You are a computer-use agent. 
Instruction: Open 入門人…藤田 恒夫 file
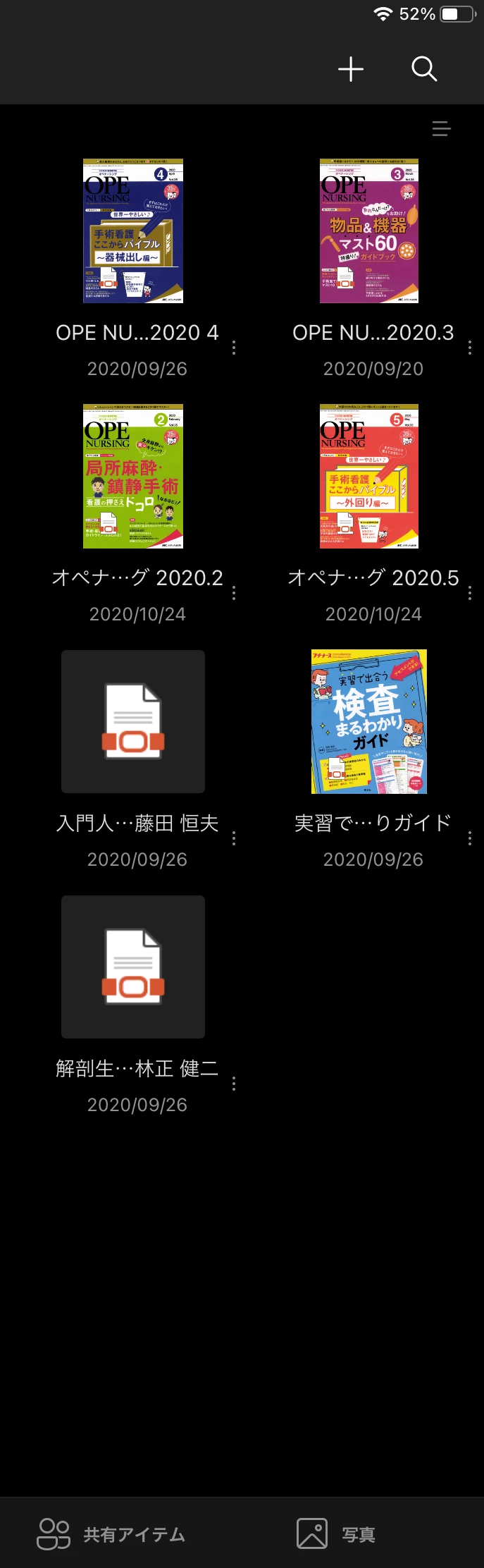(133, 721)
